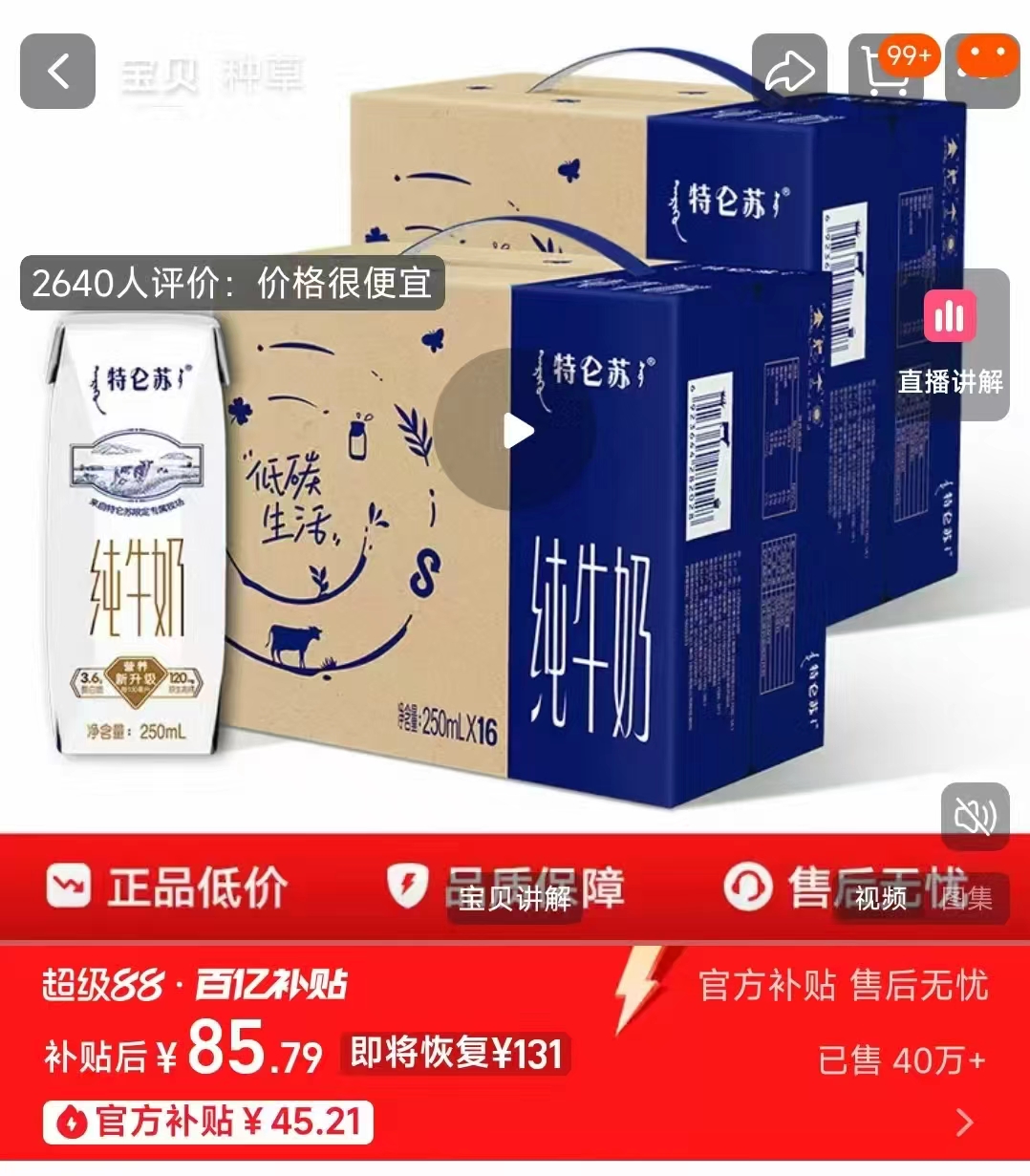This screenshot has height=1176, width=1030.
Task: Toggle playback by tapping the play button
Action: (516, 431)
